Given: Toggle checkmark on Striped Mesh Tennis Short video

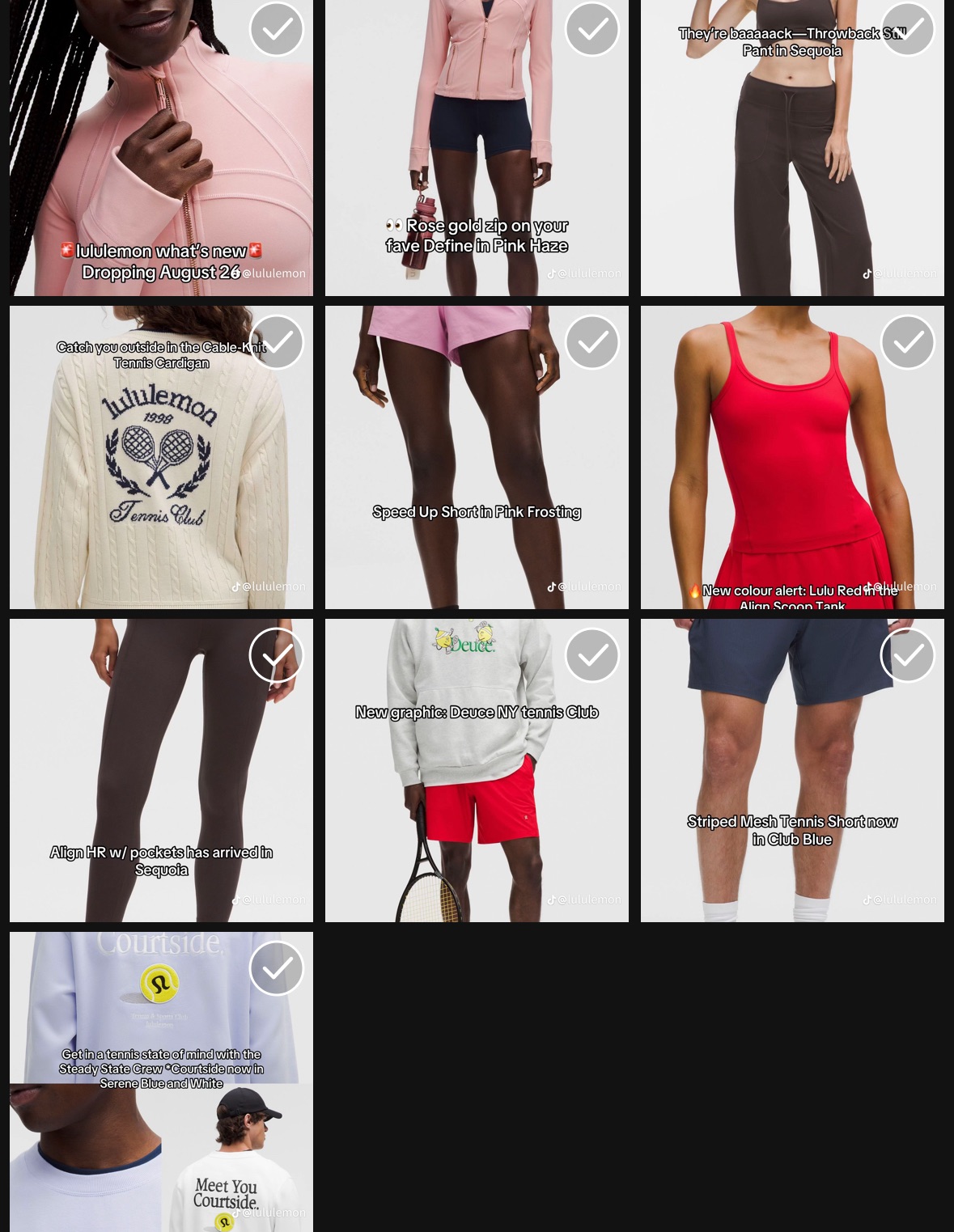Looking at the screenshot, I should pos(908,655).
